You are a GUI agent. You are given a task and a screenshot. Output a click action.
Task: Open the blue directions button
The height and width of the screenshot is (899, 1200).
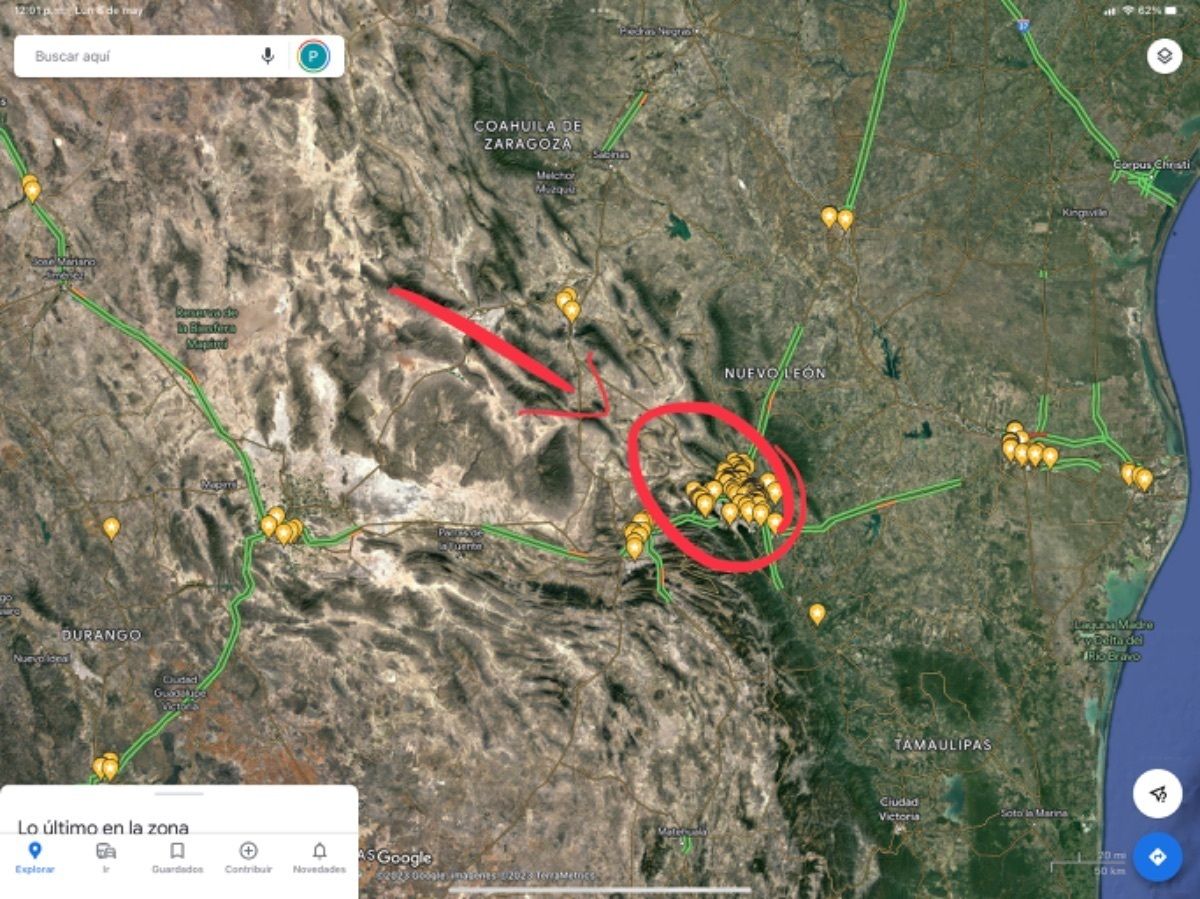1157,857
